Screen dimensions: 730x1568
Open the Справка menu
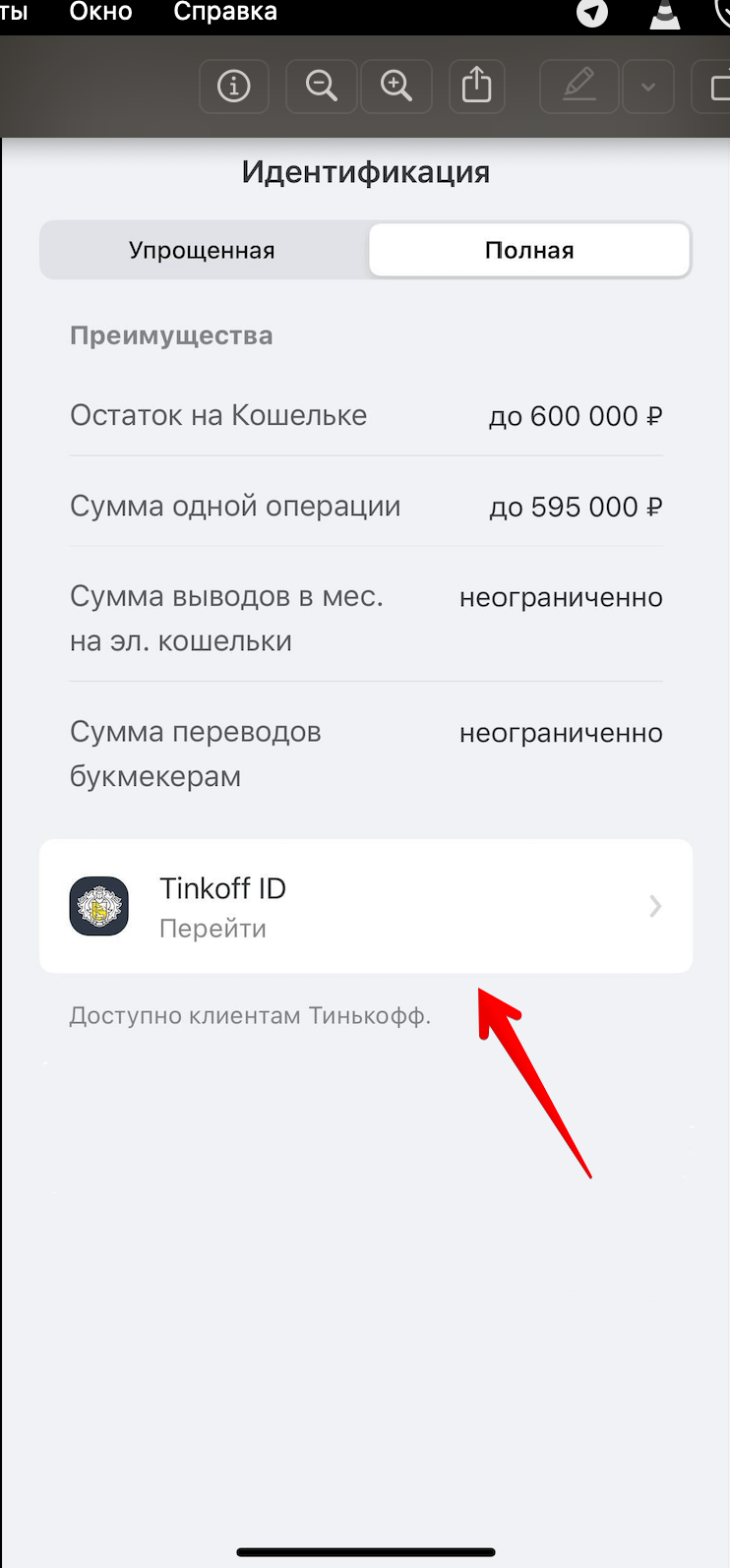point(225,13)
